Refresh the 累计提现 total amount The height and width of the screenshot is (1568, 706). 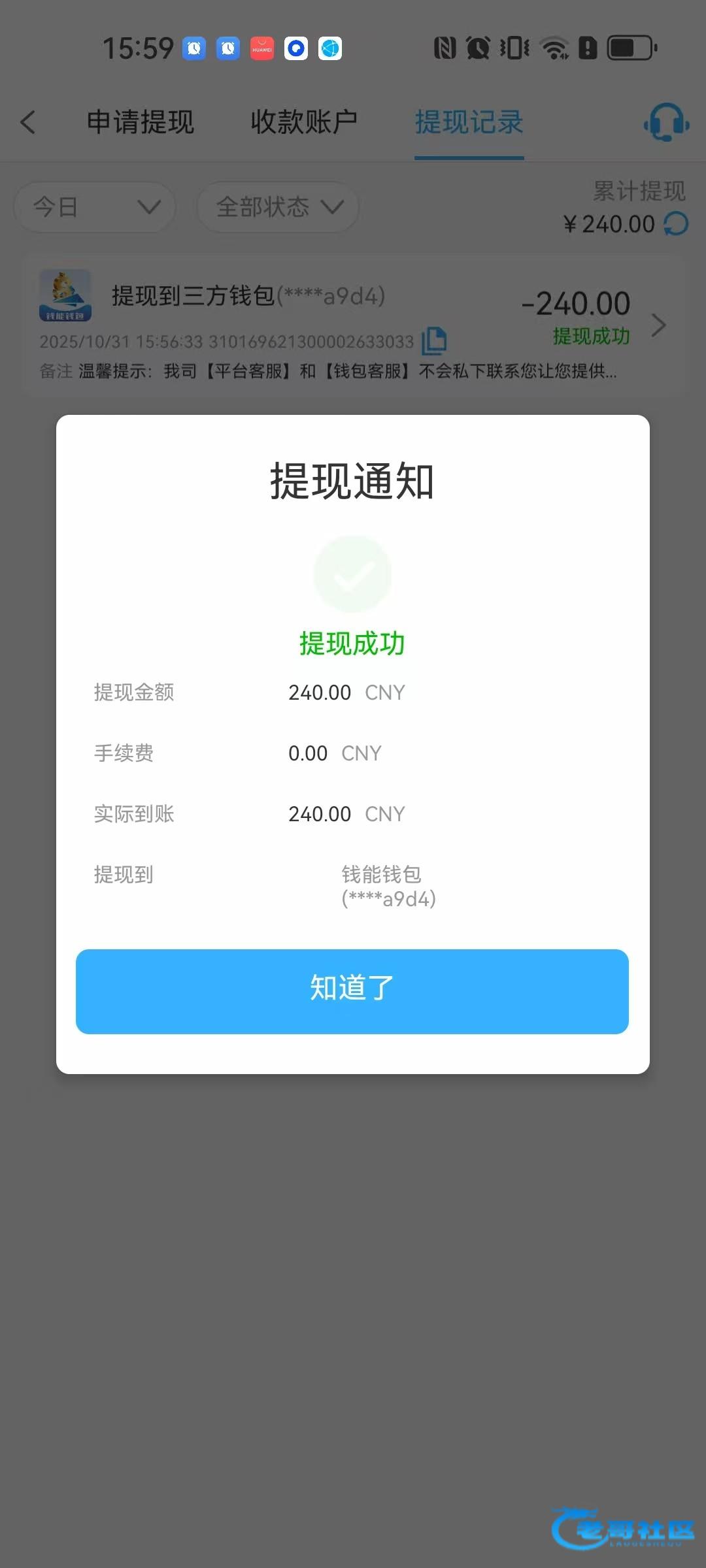point(676,224)
